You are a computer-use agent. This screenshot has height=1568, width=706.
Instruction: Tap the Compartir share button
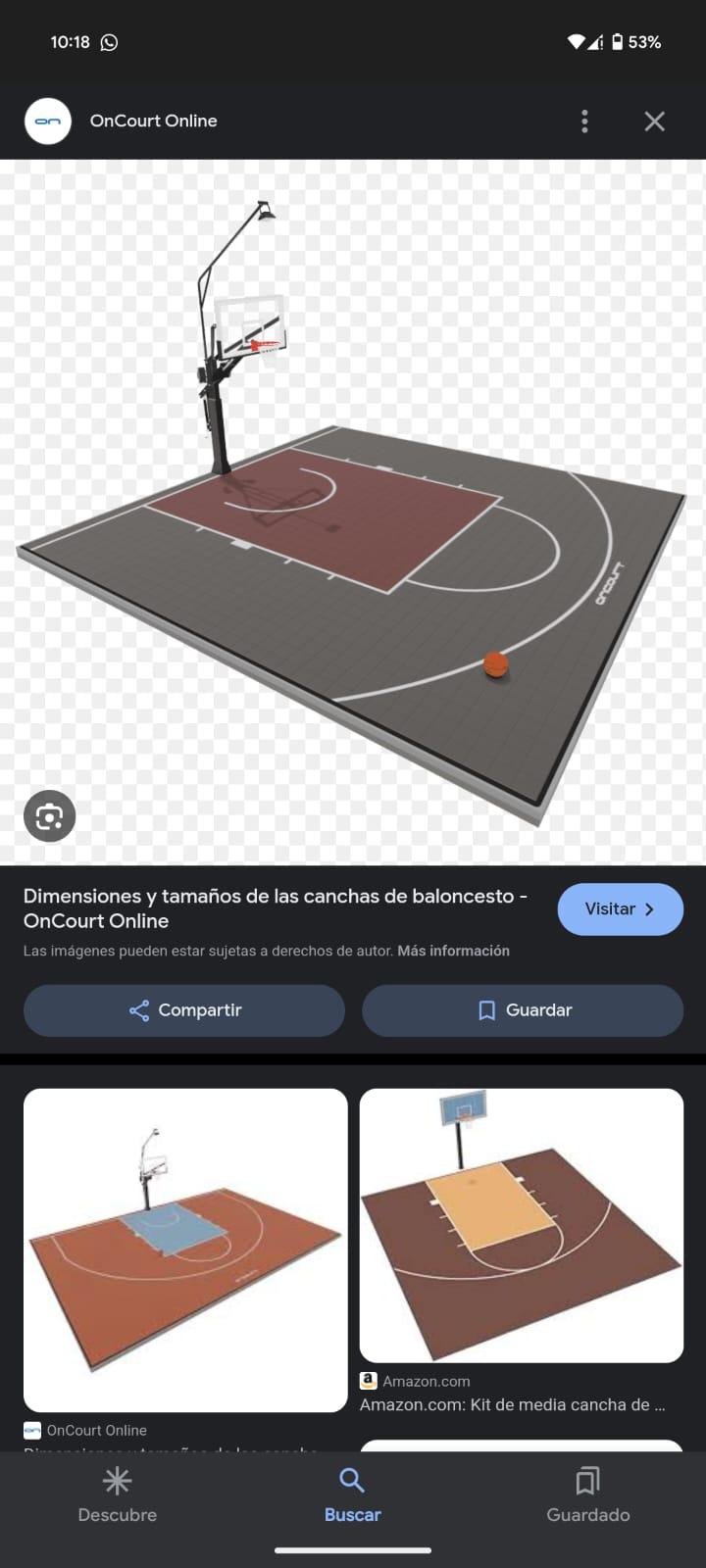(x=183, y=1010)
